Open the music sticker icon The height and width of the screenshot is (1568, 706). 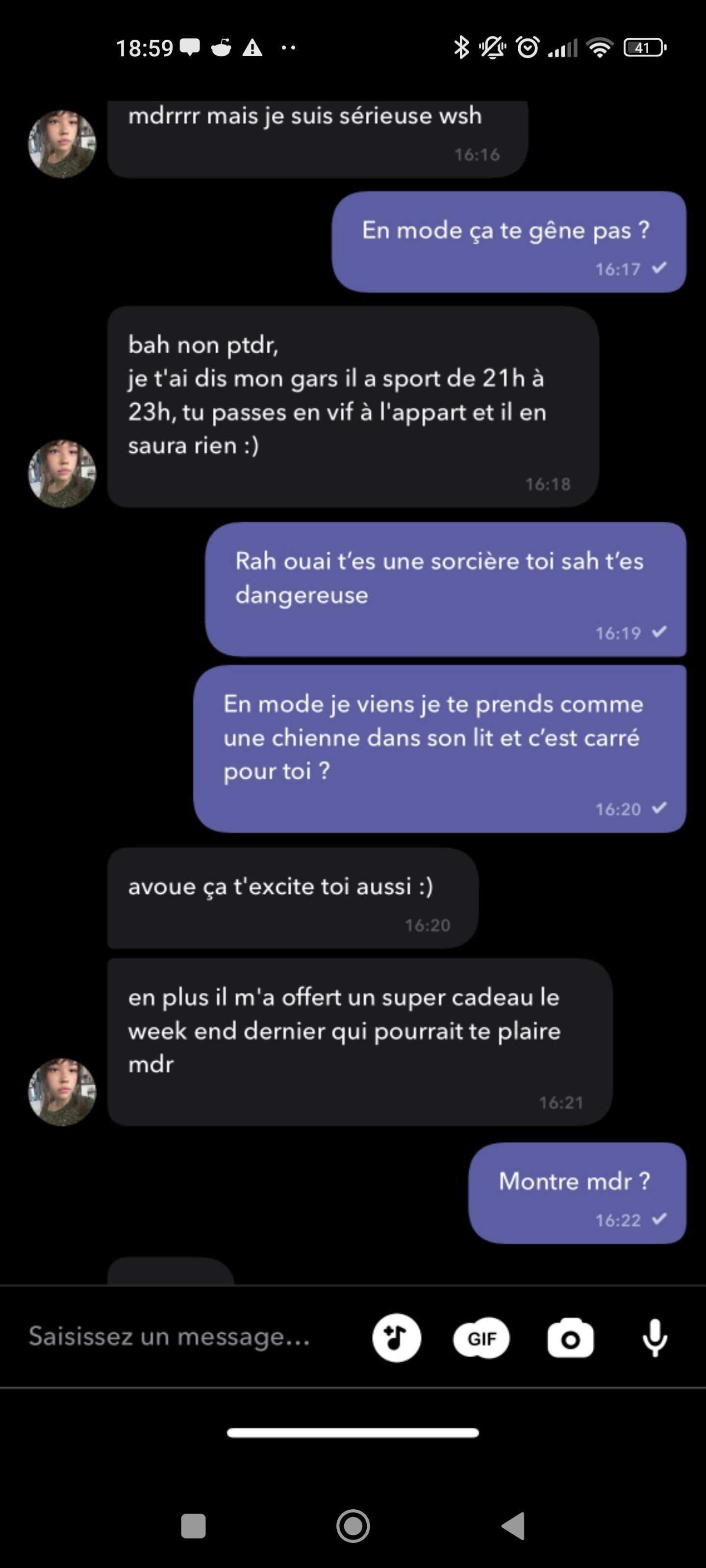397,1338
